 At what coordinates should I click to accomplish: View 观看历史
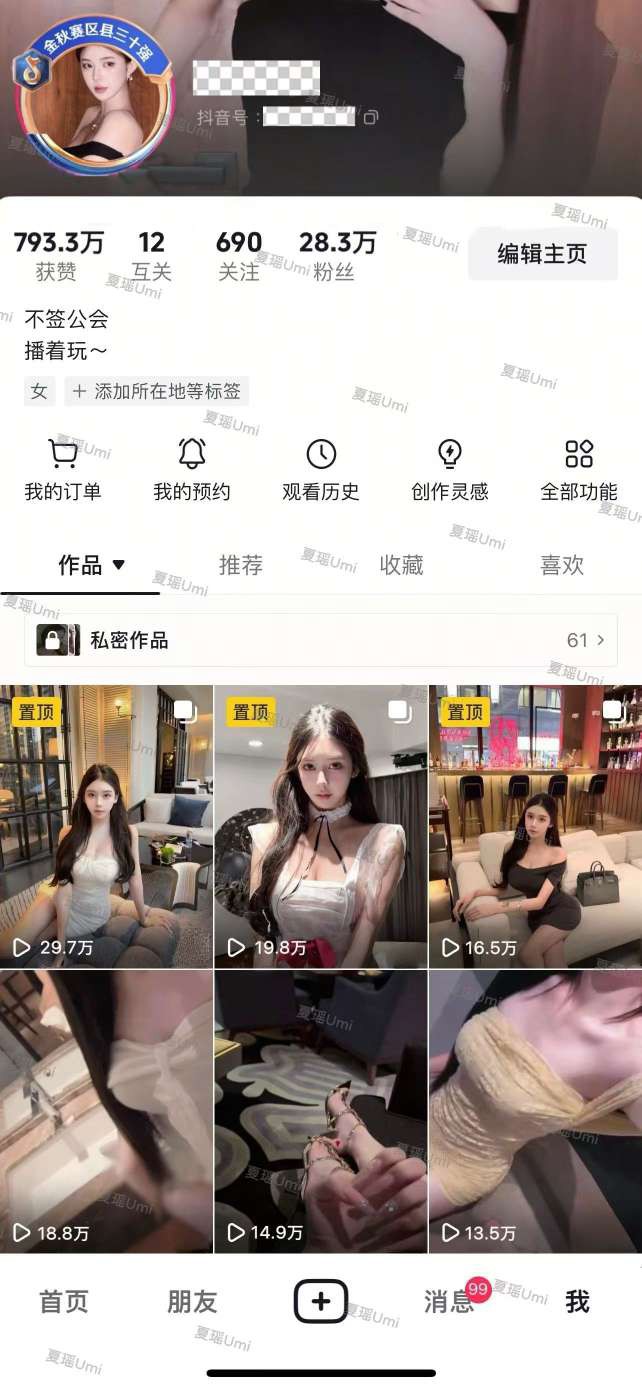point(321,470)
